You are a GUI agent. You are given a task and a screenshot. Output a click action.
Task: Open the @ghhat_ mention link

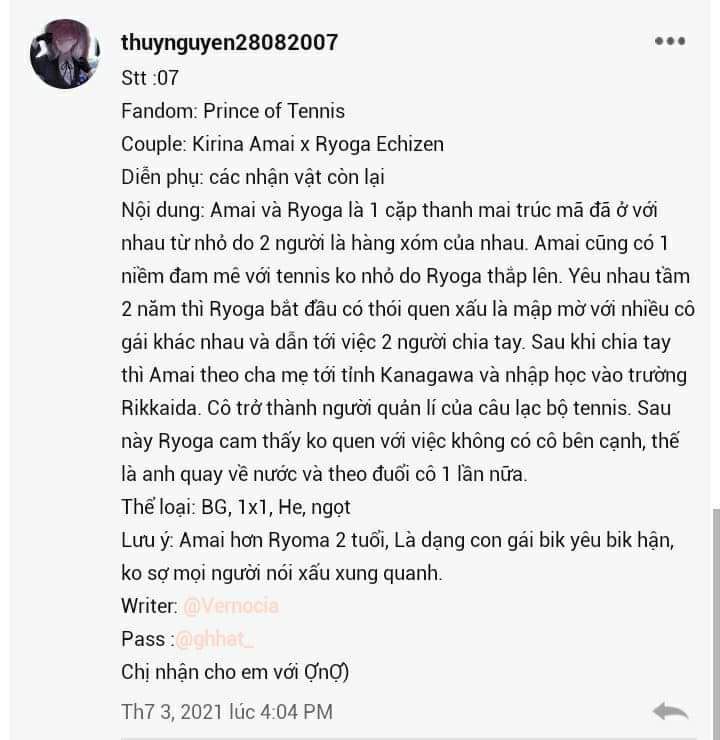tap(214, 638)
